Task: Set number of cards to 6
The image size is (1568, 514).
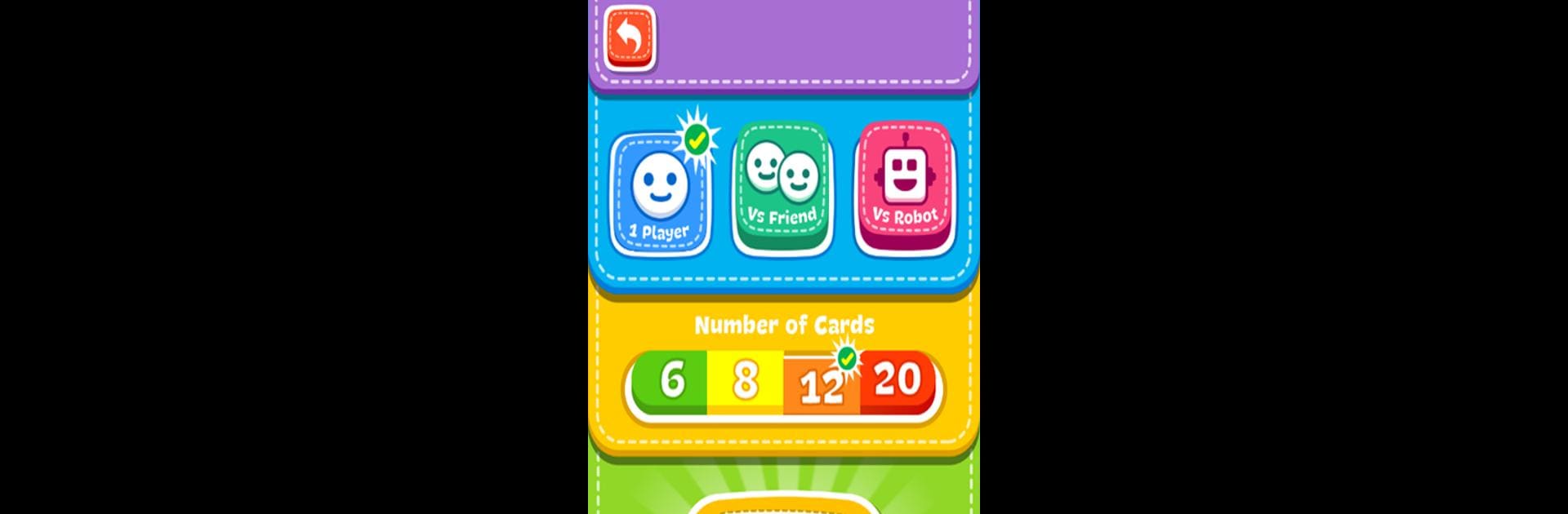Action: pyautogui.click(x=670, y=381)
